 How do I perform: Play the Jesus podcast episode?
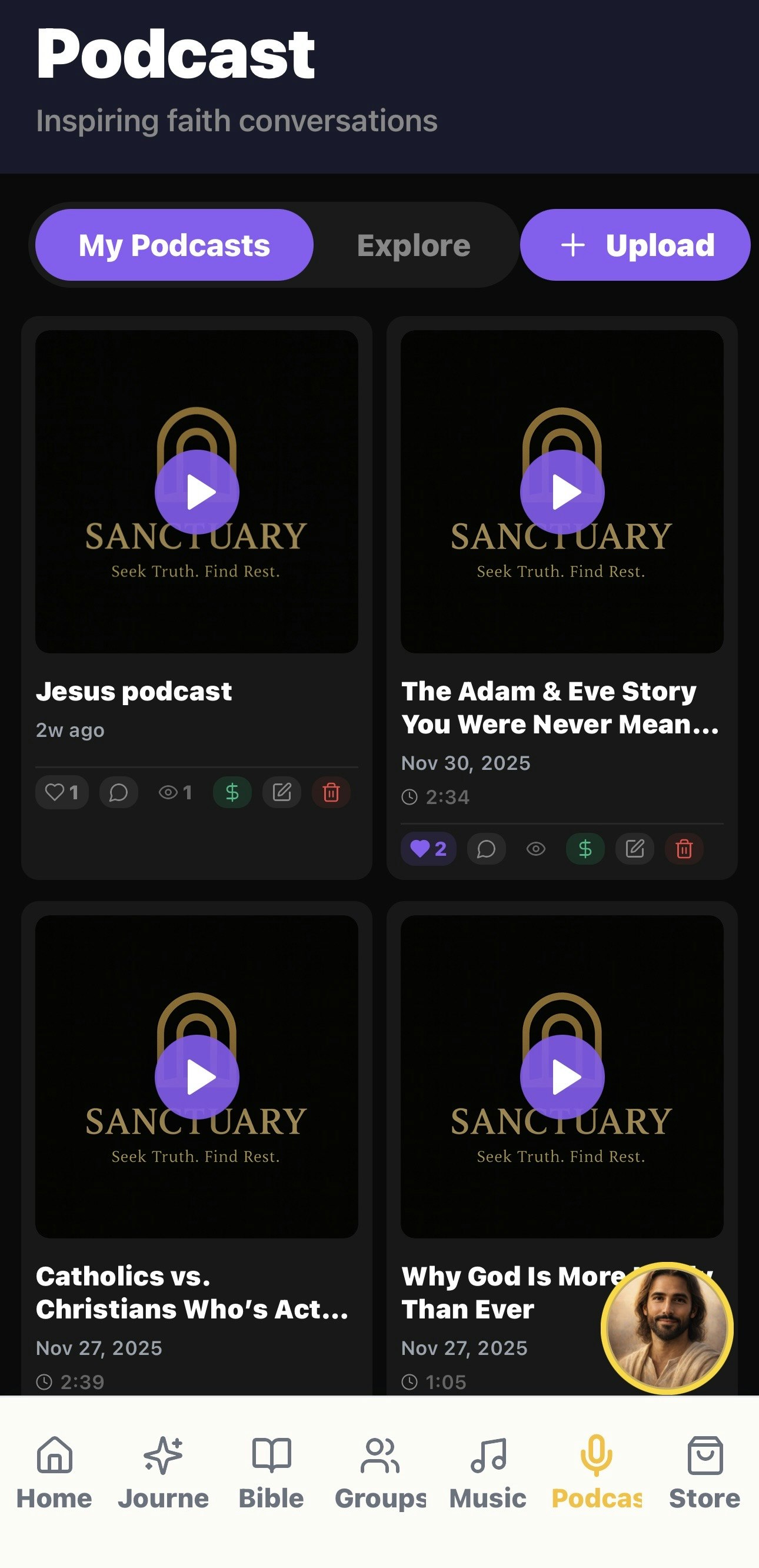[x=197, y=492]
